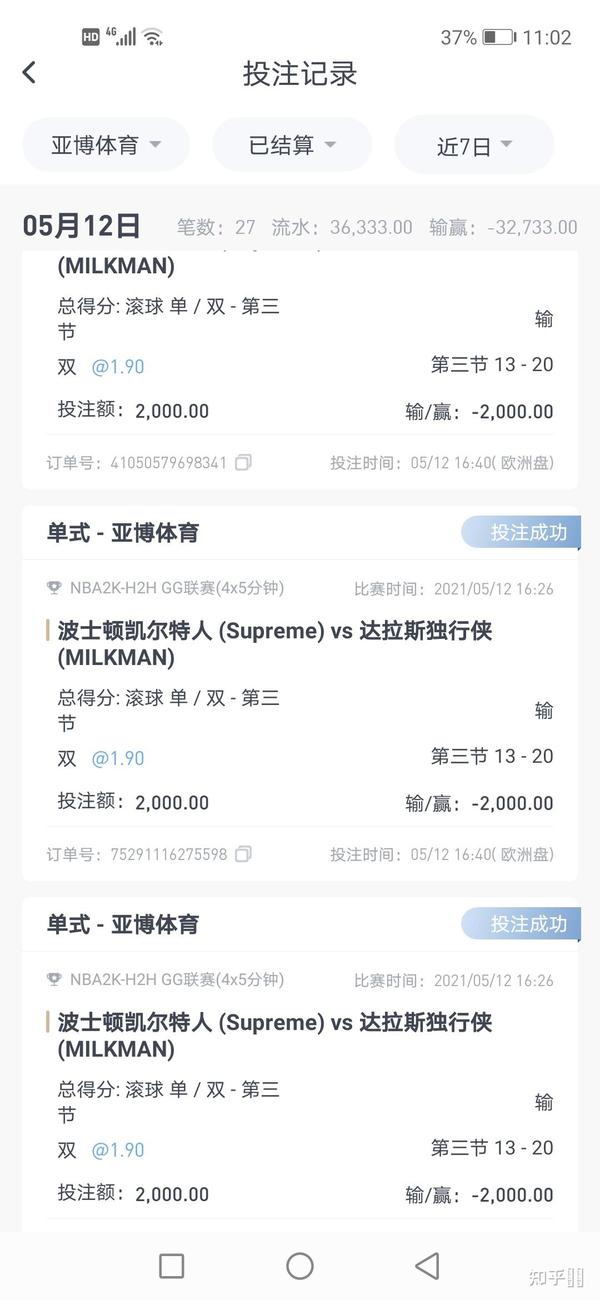Screen dimensions: 600x1300
Task: Open the 近7日 date range dropdown
Action: [x=474, y=146]
